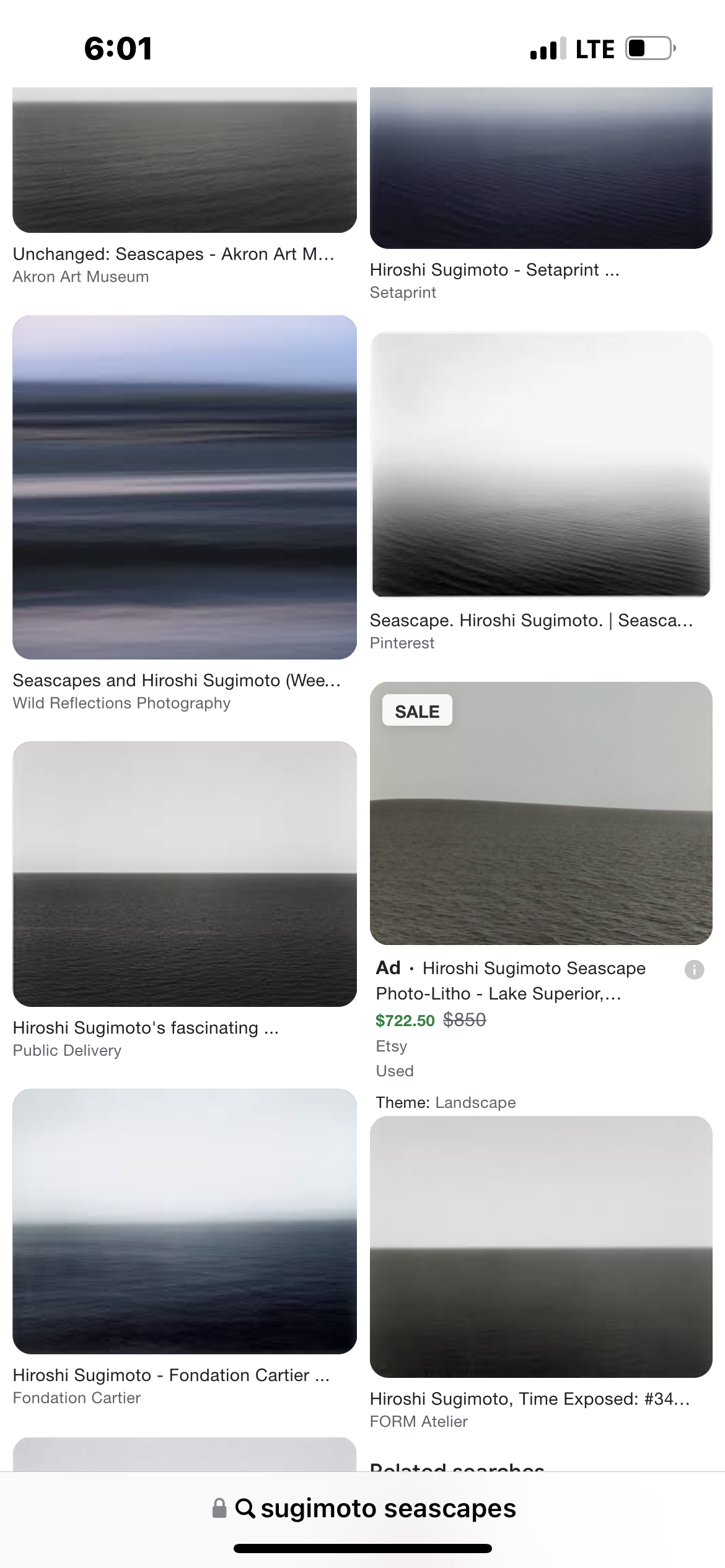
Task: View the Wild Reflections Photography seascape image
Action: coord(184,487)
